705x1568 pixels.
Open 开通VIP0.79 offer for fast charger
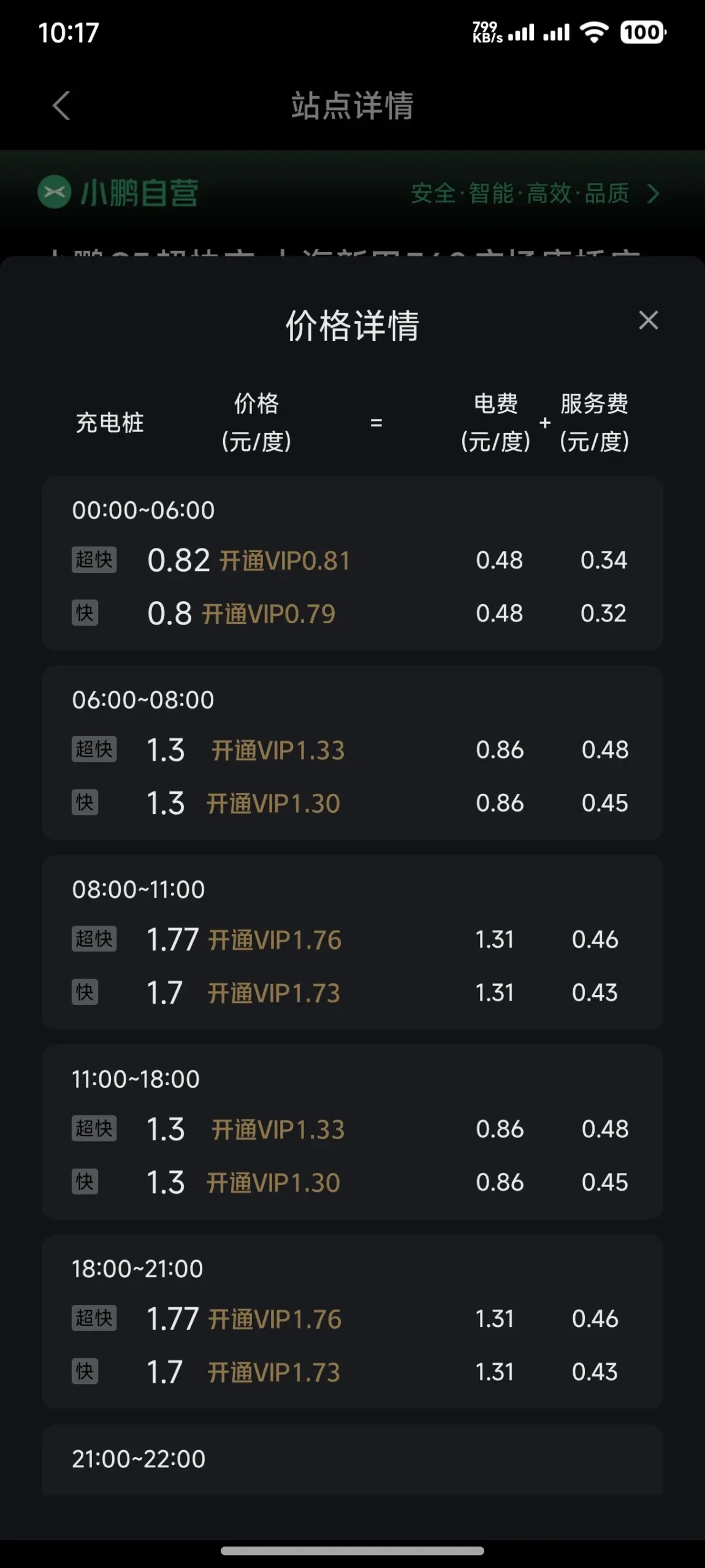click(269, 614)
